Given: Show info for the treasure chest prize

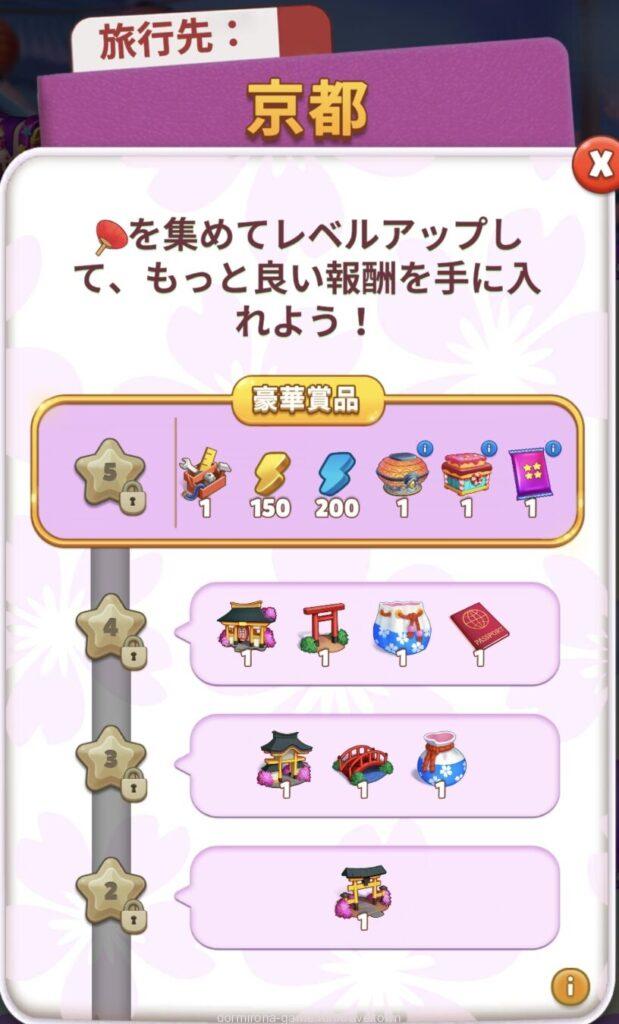Looking at the screenshot, I should (x=489, y=448).
